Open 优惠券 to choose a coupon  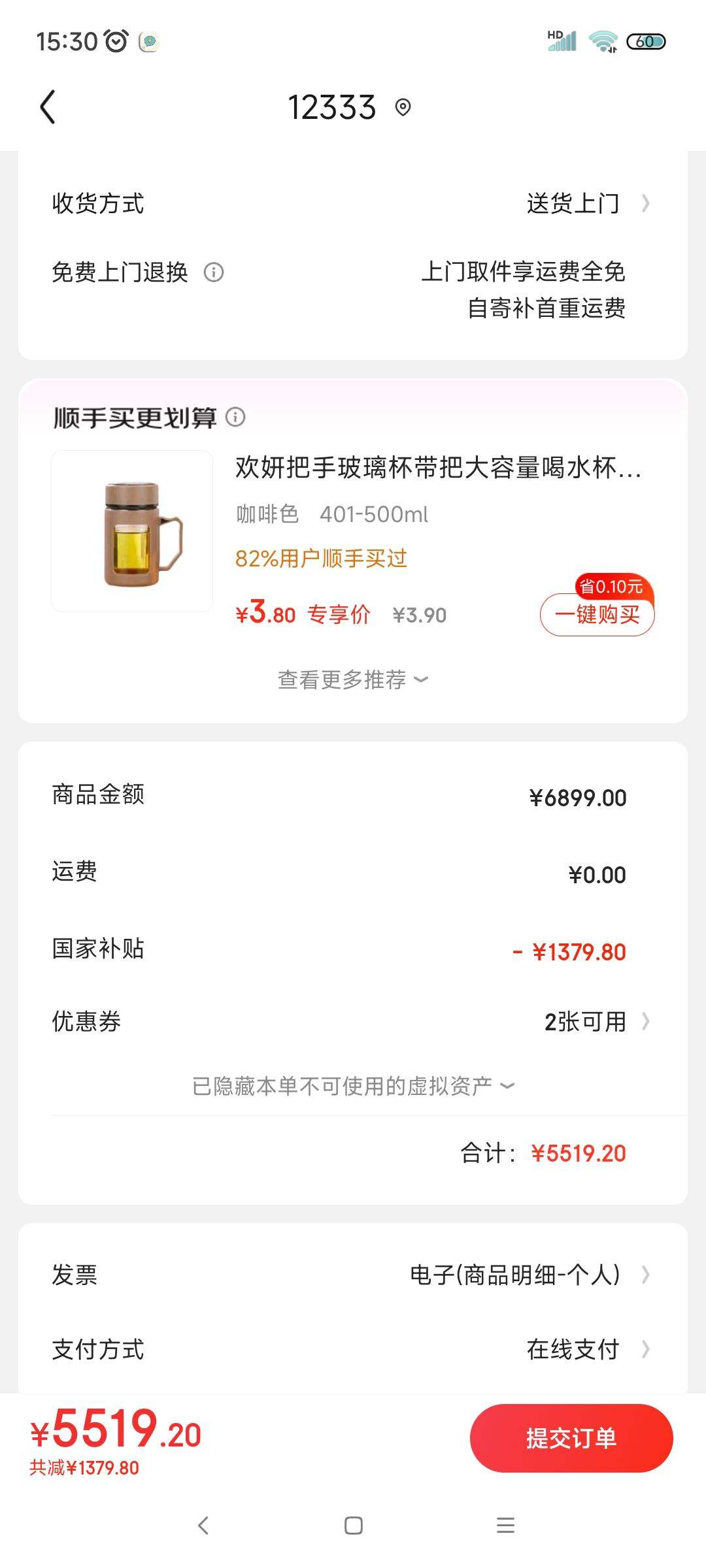pyautogui.click(x=353, y=1021)
